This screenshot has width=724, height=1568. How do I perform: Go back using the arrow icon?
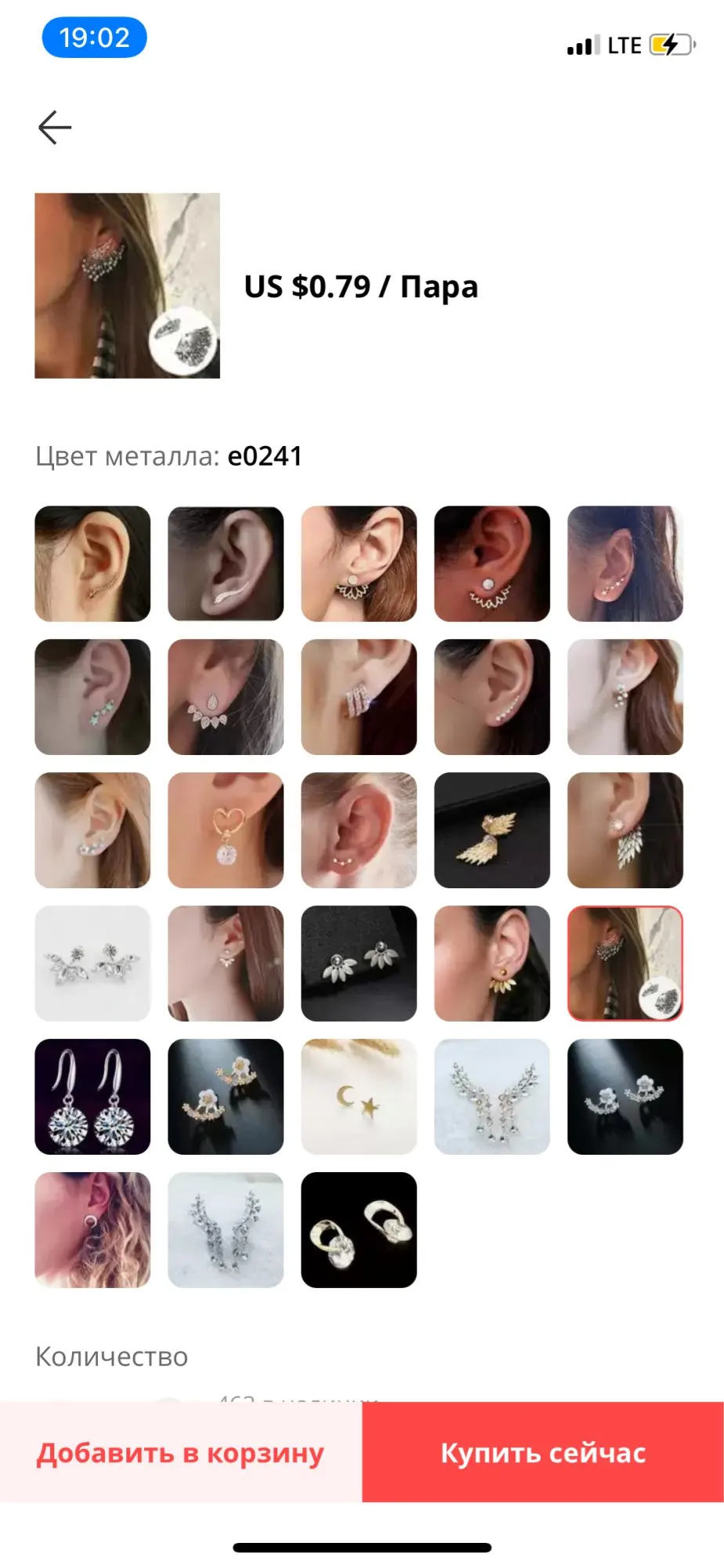(55, 128)
